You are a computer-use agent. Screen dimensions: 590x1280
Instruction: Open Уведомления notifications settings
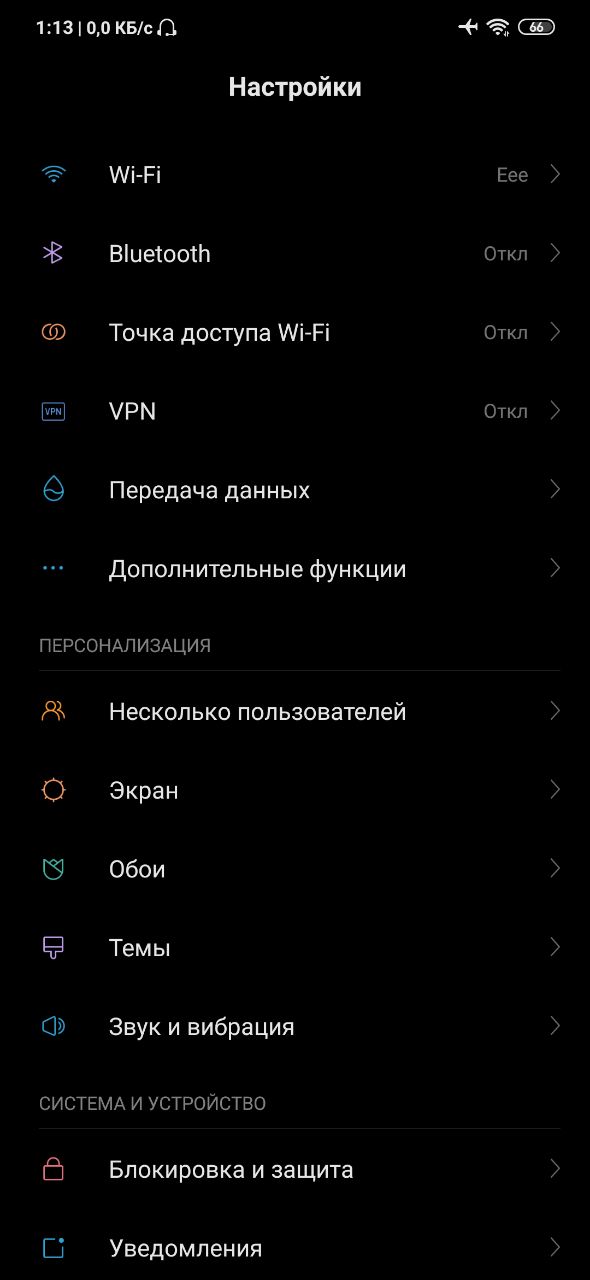(295, 1249)
